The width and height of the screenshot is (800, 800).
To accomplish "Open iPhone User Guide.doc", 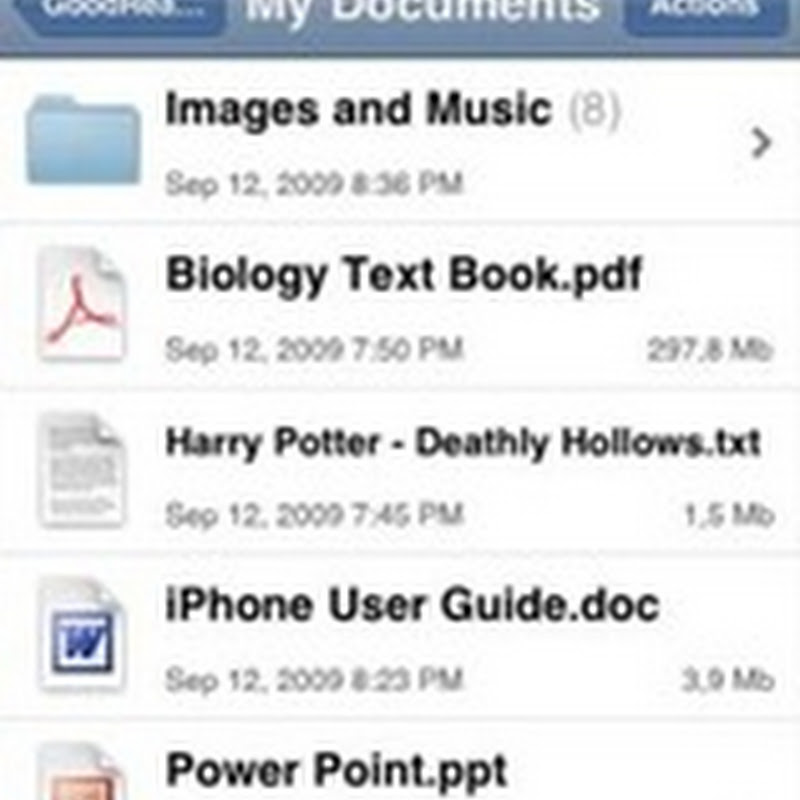I will pos(400,635).
